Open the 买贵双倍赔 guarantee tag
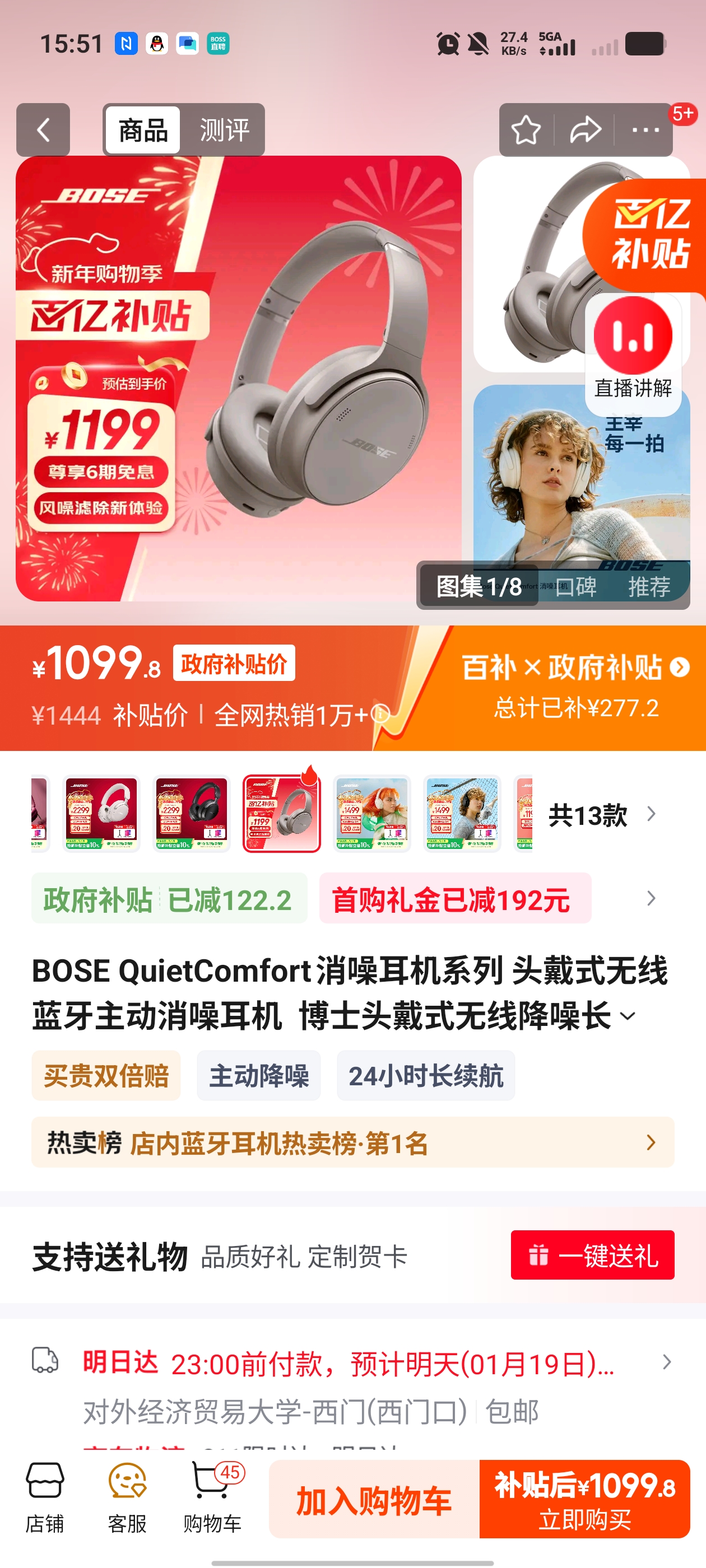 (106, 1076)
